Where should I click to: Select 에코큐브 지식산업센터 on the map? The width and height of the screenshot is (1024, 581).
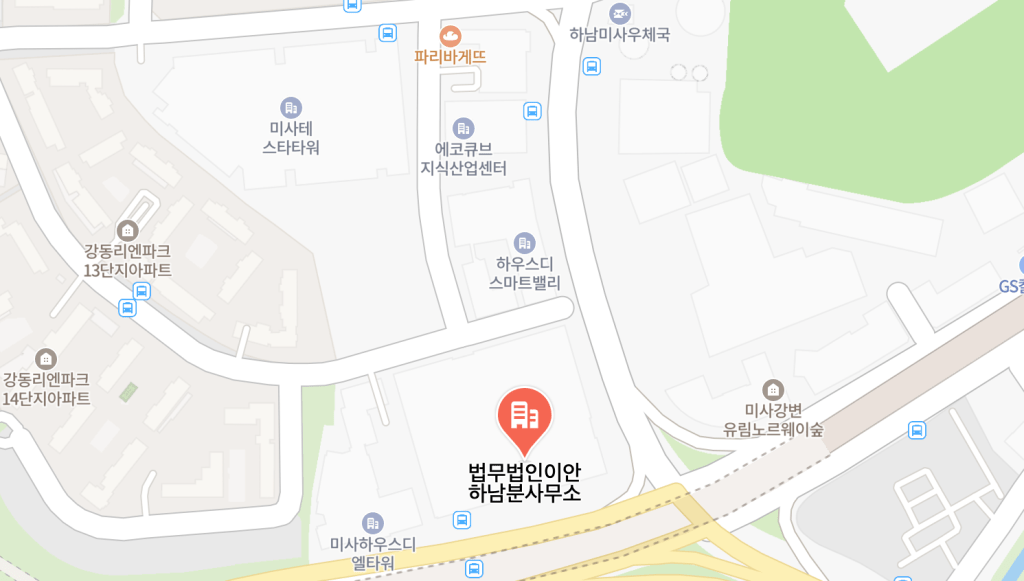tap(463, 128)
